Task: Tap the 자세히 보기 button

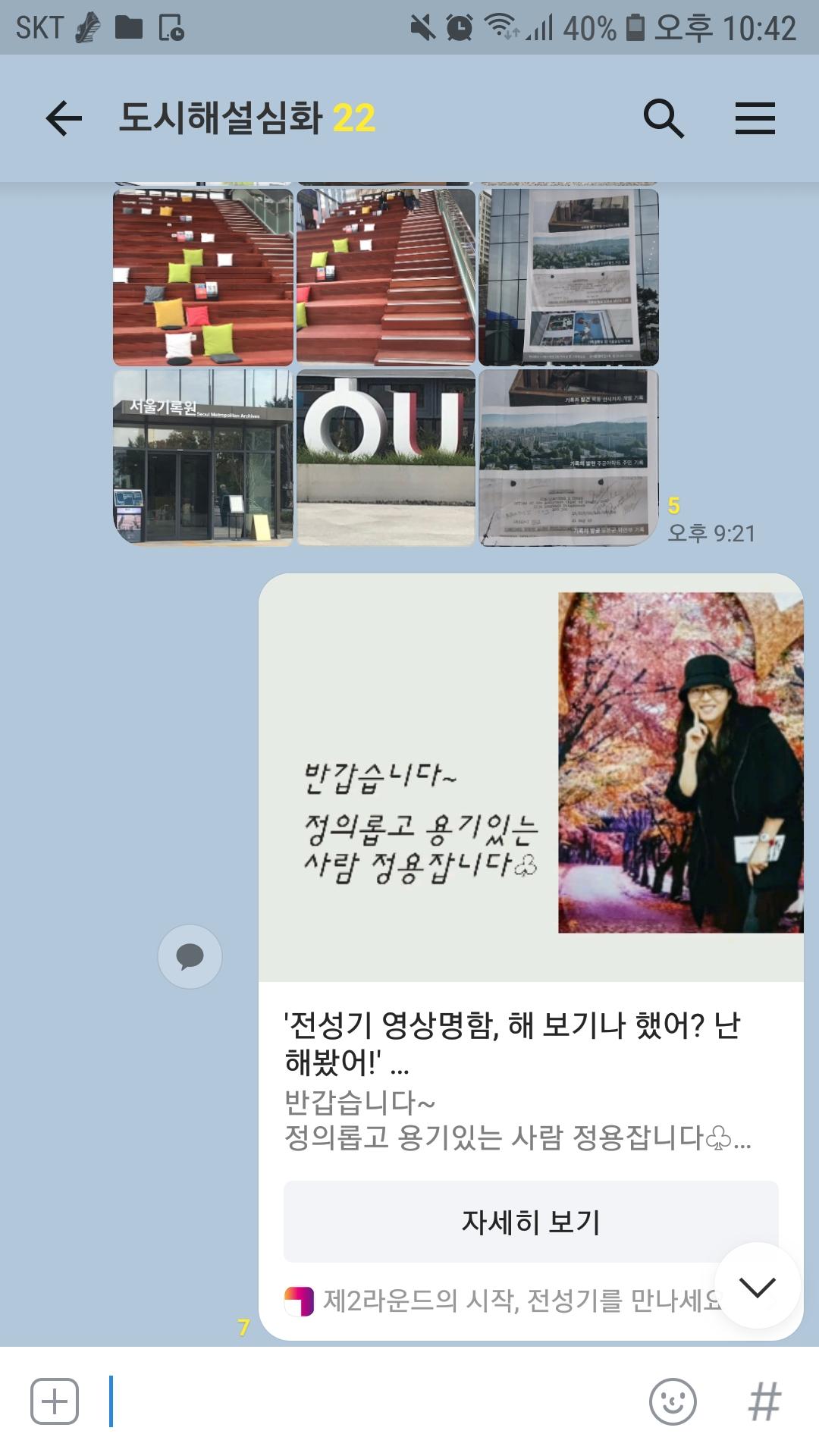Action: tap(531, 1222)
